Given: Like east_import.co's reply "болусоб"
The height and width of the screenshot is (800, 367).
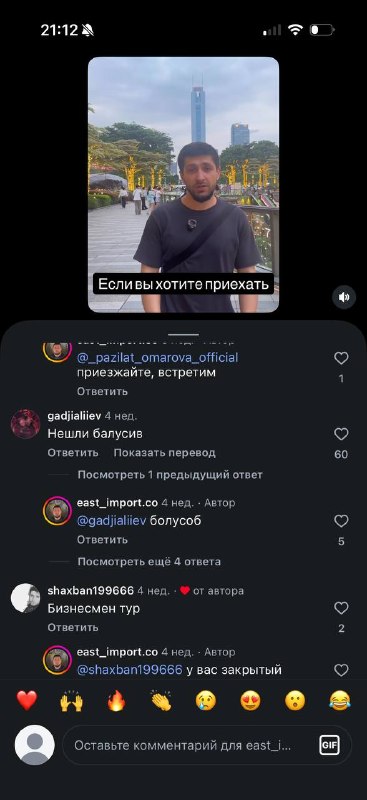Looking at the screenshot, I should [x=341, y=521].
